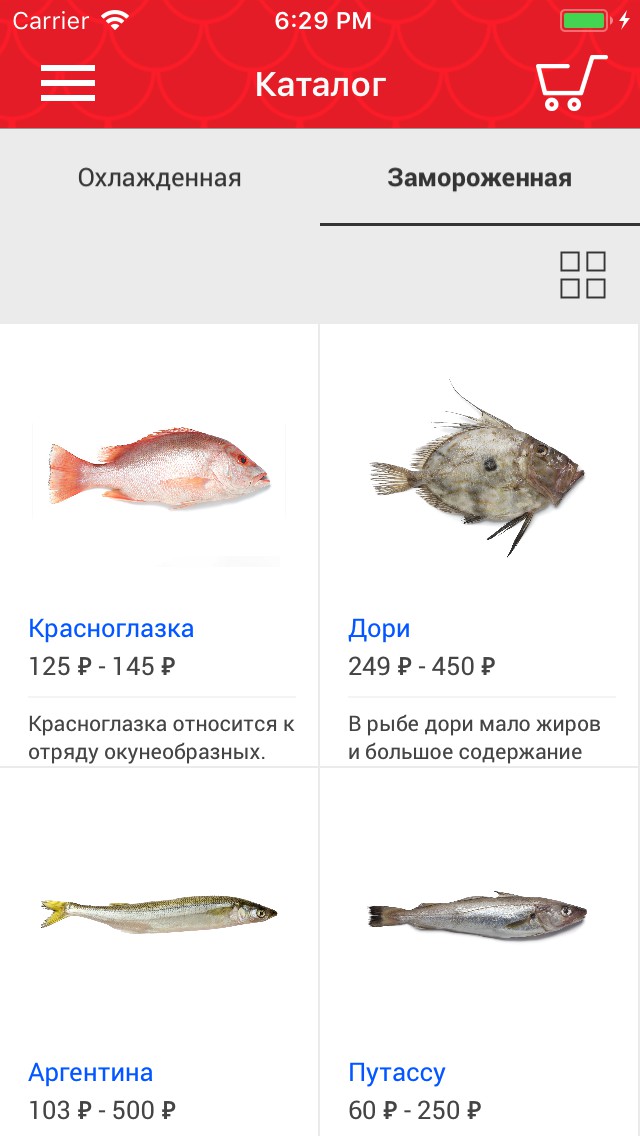
Task: Open the Красноглазка product card
Action: point(160,545)
